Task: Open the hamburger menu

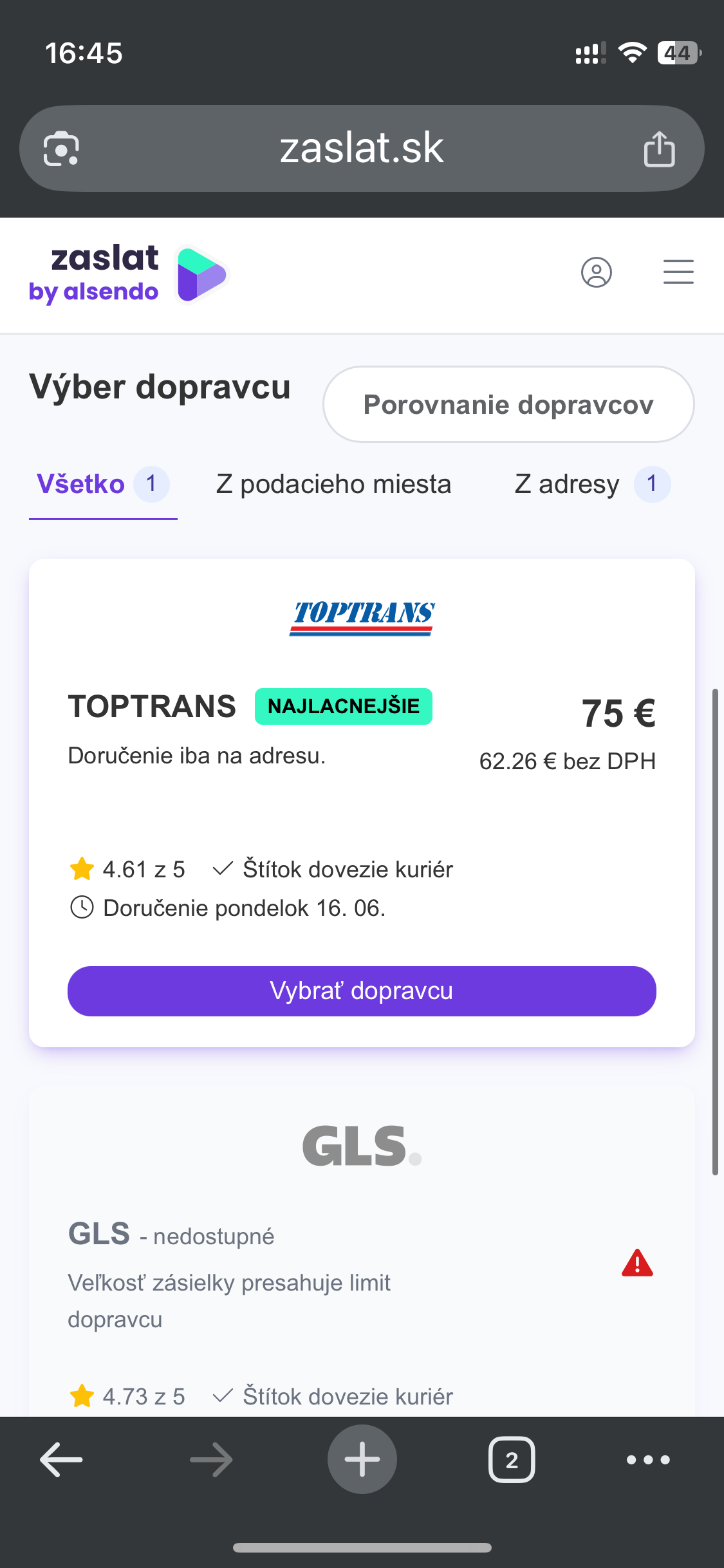Action: coord(678,272)
